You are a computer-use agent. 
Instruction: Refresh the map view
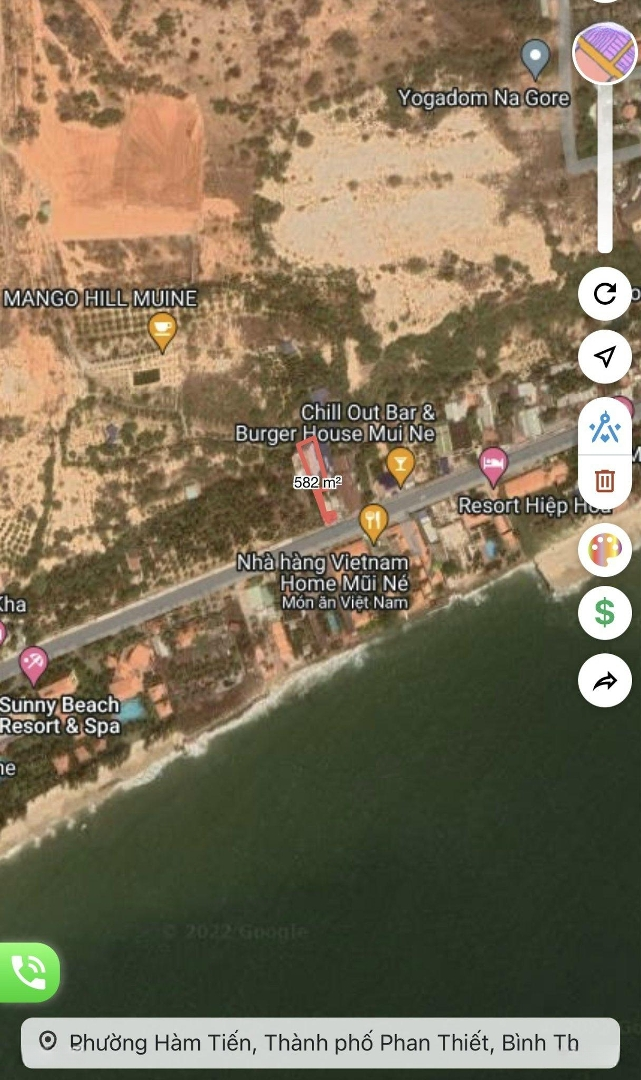point(605,294)
